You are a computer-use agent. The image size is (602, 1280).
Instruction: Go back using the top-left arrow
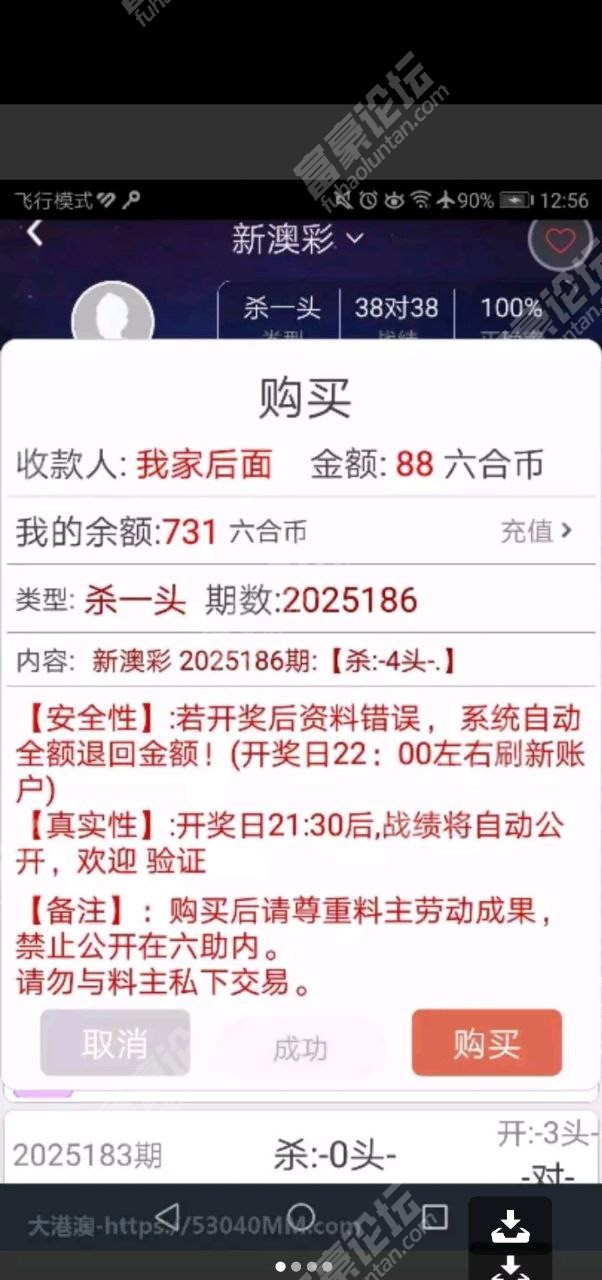click(x=35, y=233)
